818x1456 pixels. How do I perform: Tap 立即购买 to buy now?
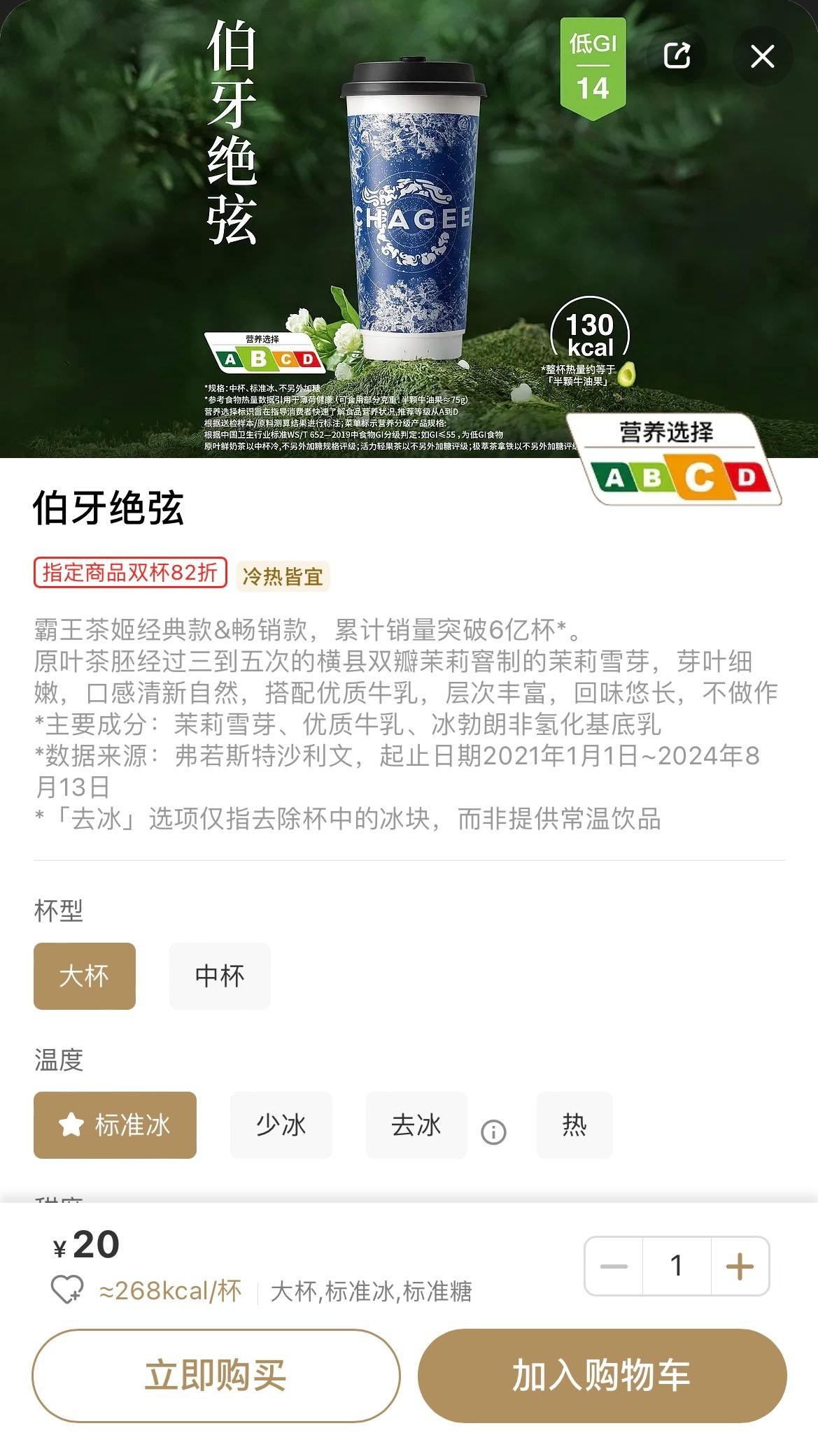click(216, 1375)
